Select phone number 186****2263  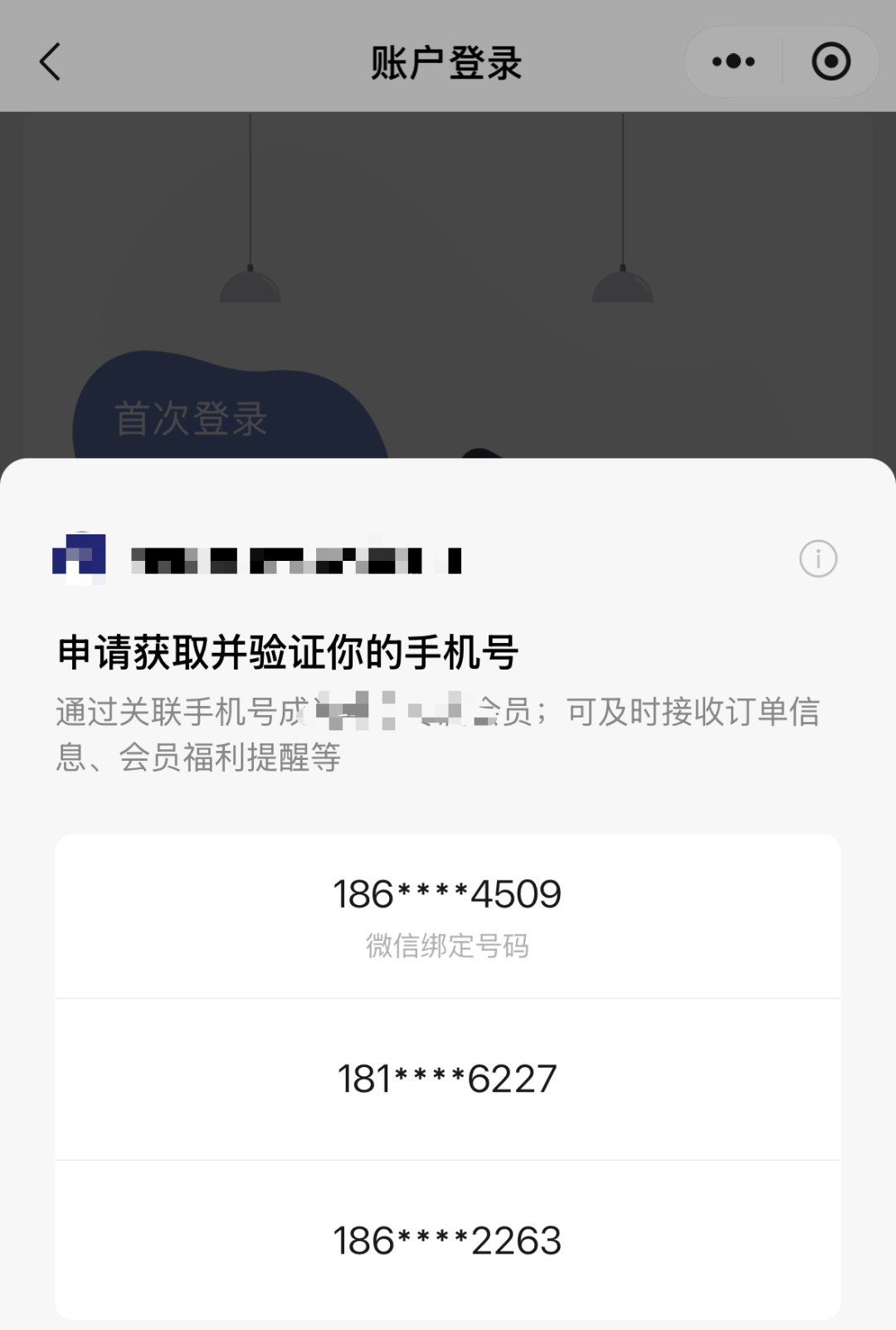(x=446, y=1240)
